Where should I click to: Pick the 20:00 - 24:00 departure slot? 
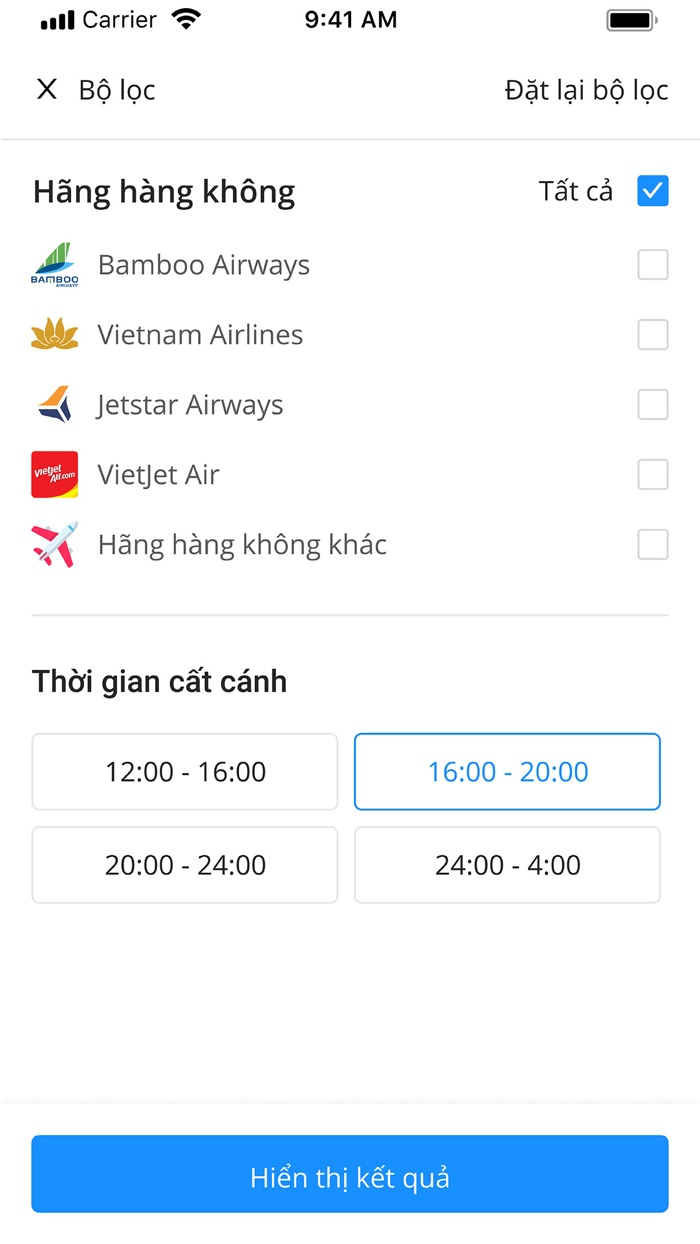(185, 865)
